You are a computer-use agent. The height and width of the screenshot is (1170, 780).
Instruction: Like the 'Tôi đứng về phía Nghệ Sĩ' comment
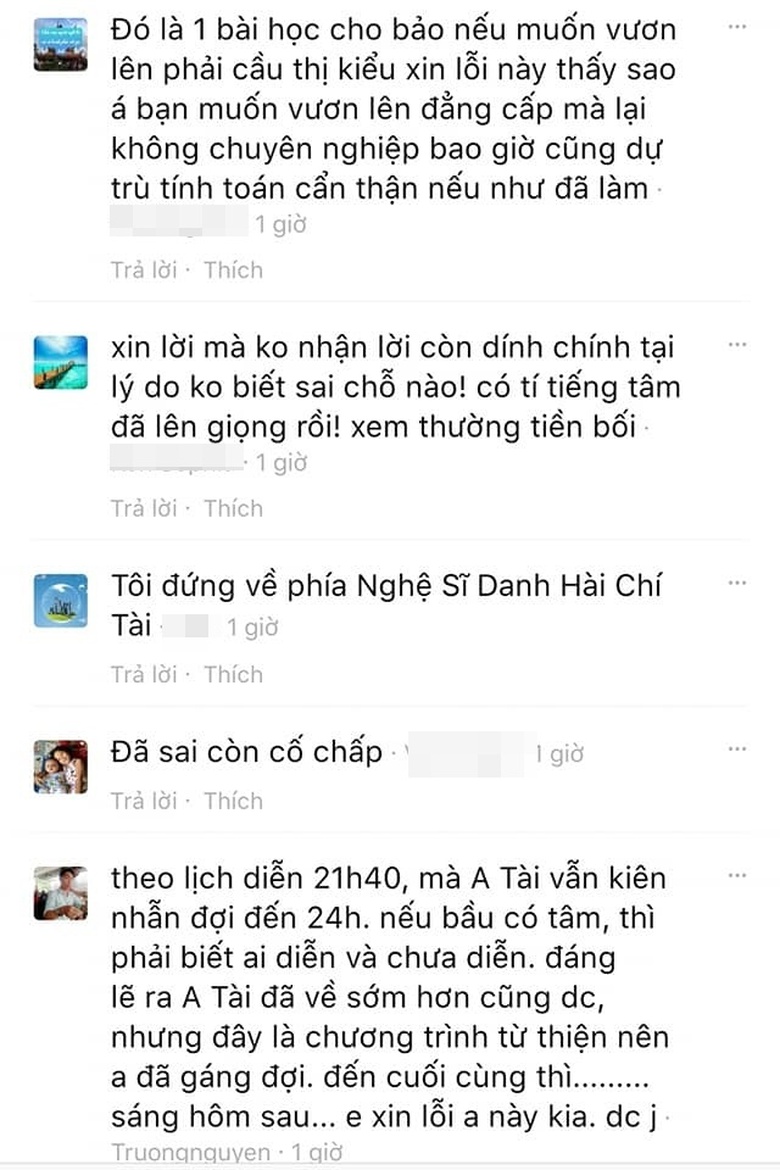click(x=233, y=674)
